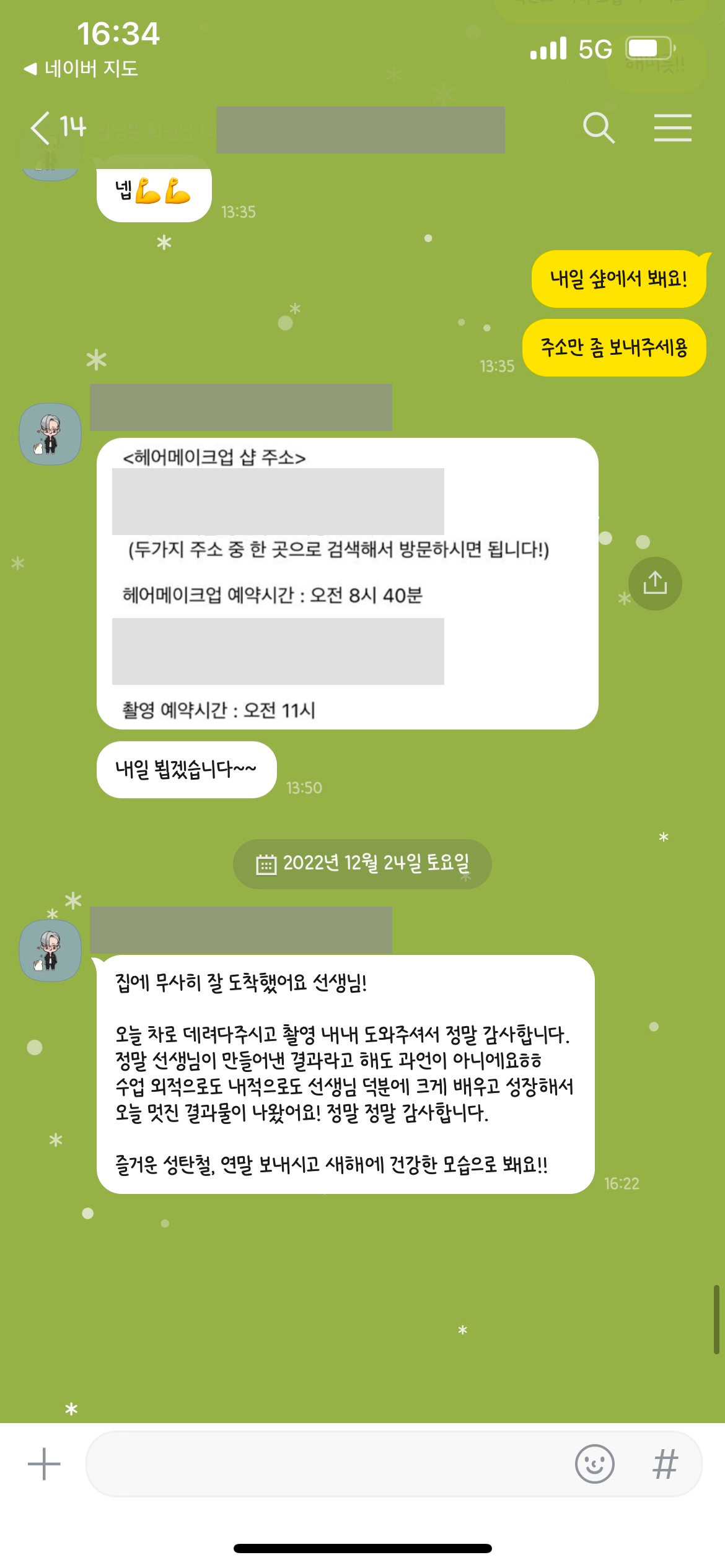
Task: Open sender's profile picture beside 집에 무사히 message
Action: click(50, 951)
